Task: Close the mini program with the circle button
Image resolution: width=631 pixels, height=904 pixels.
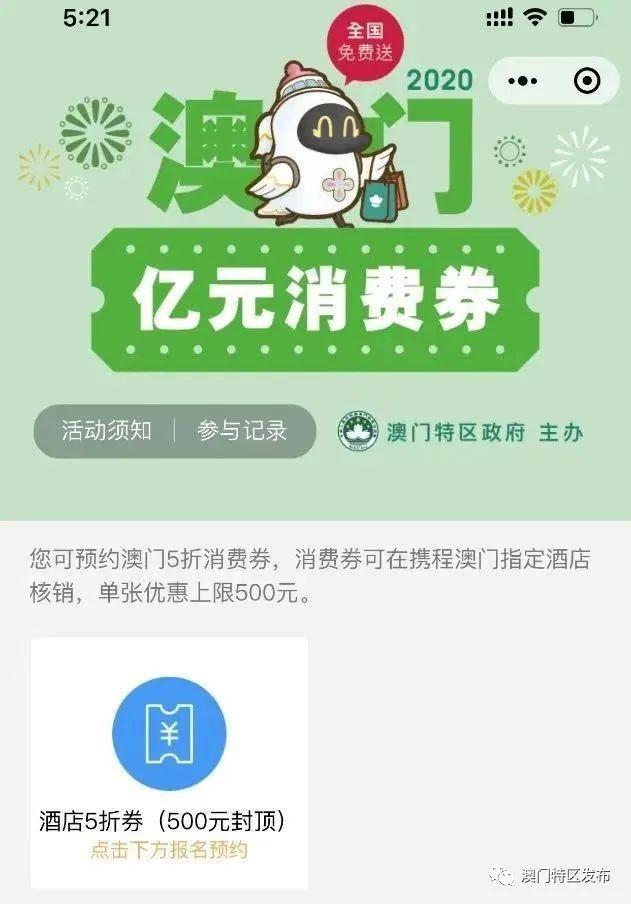Action: 589,81
